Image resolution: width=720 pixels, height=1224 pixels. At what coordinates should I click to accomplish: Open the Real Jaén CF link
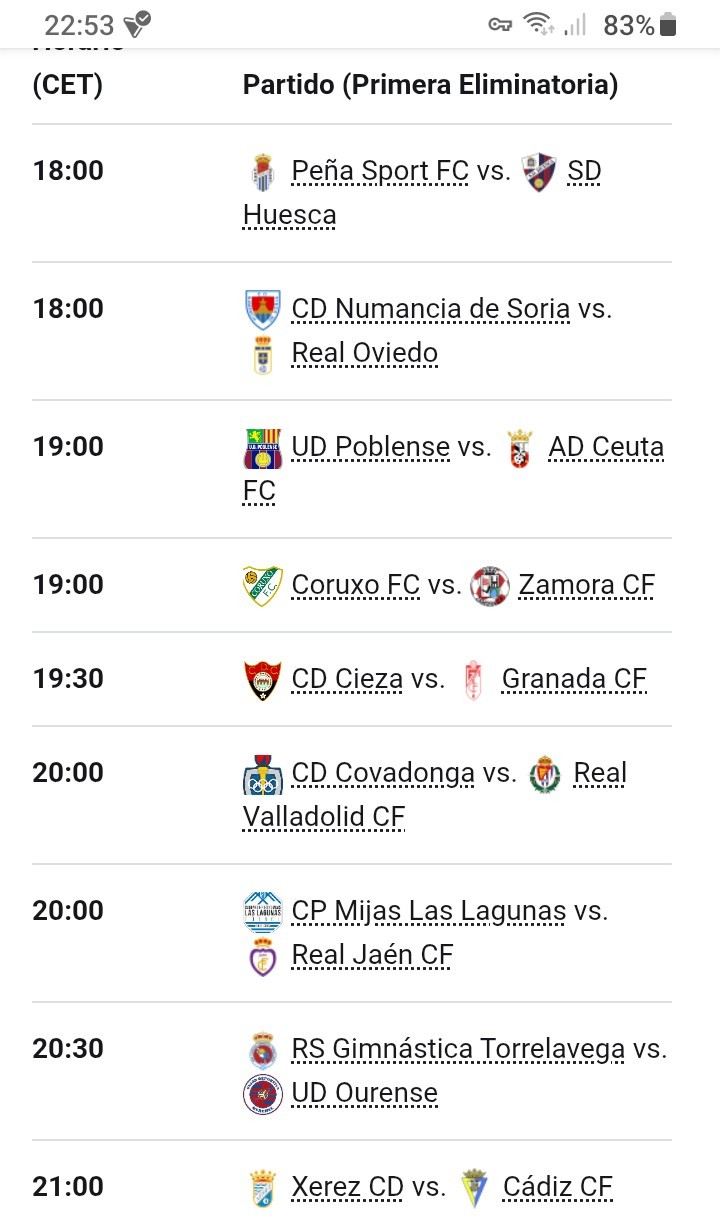pyautogui.click(x=372, y=955)
